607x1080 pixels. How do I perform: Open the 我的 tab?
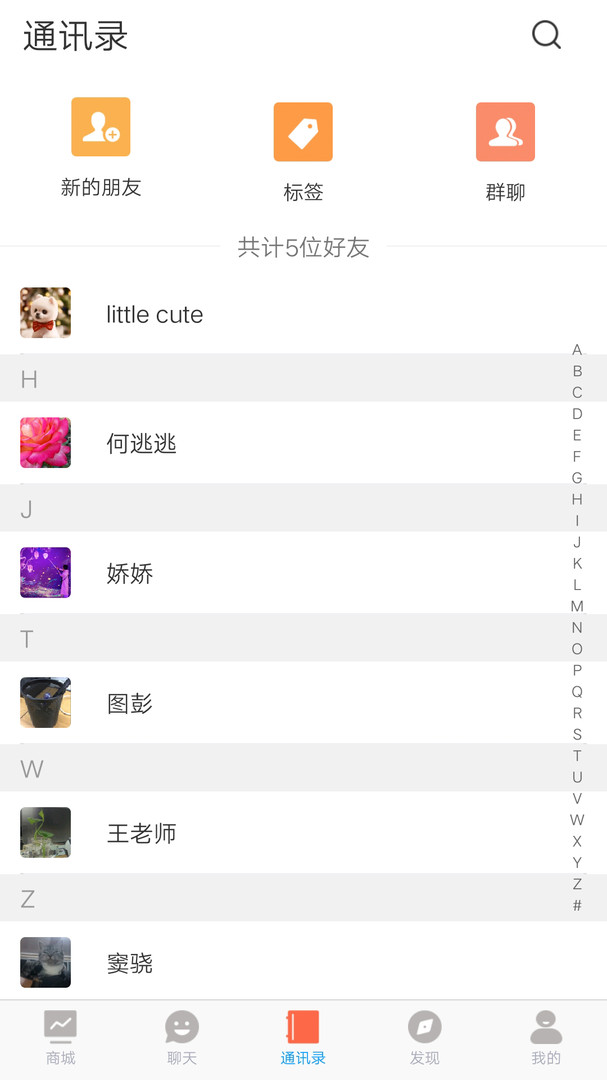tap(546, 1037)
